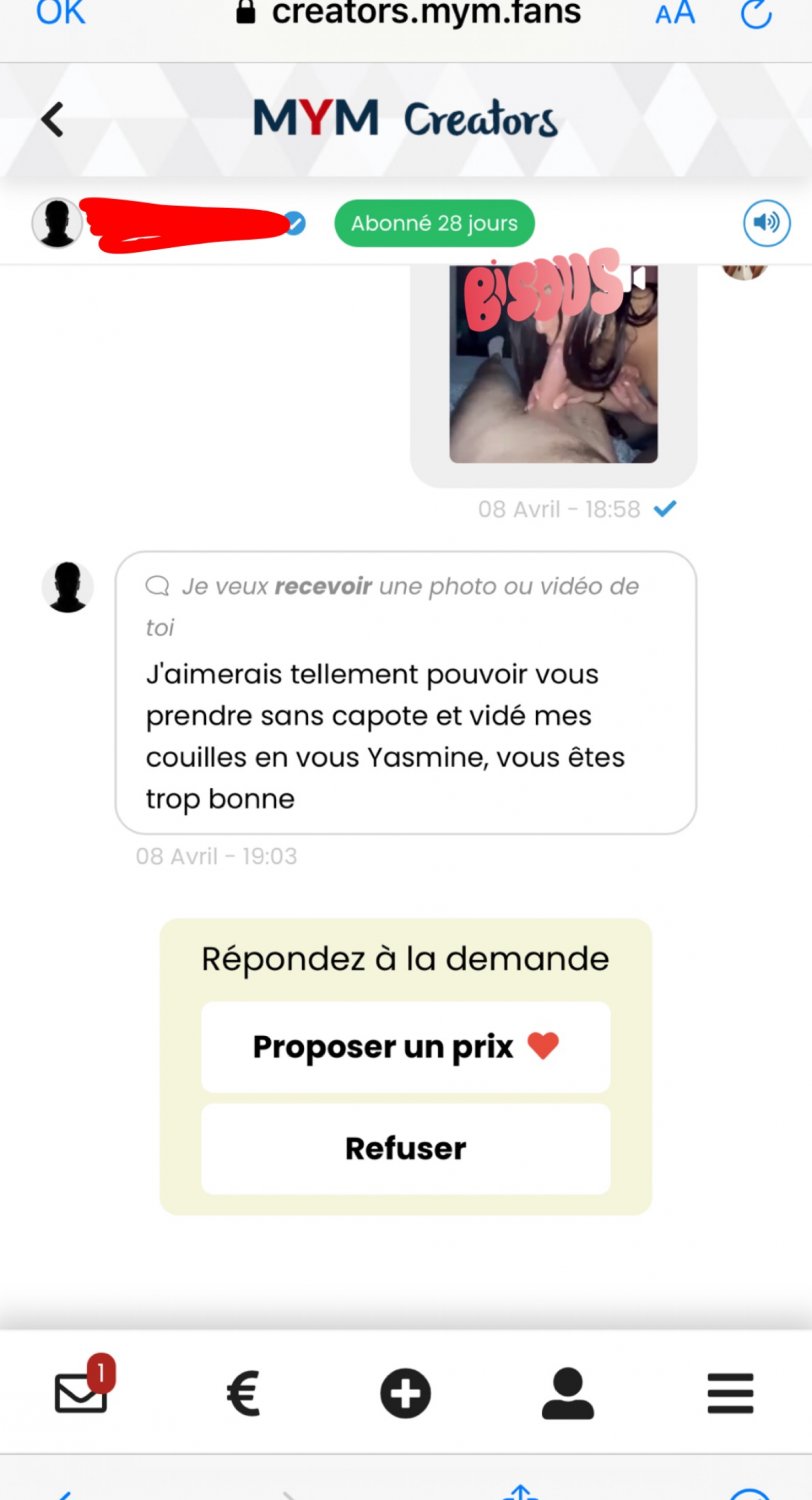The height and width of the screenshot is (1500, 812).
Task: Create new content with plus icon
Action: coord(405,1393)
